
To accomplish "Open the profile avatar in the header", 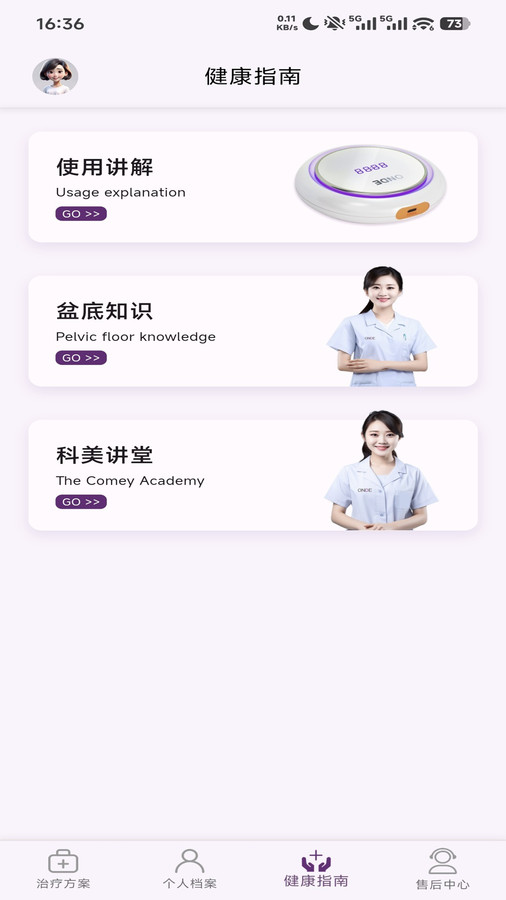I will click(55, 76).
